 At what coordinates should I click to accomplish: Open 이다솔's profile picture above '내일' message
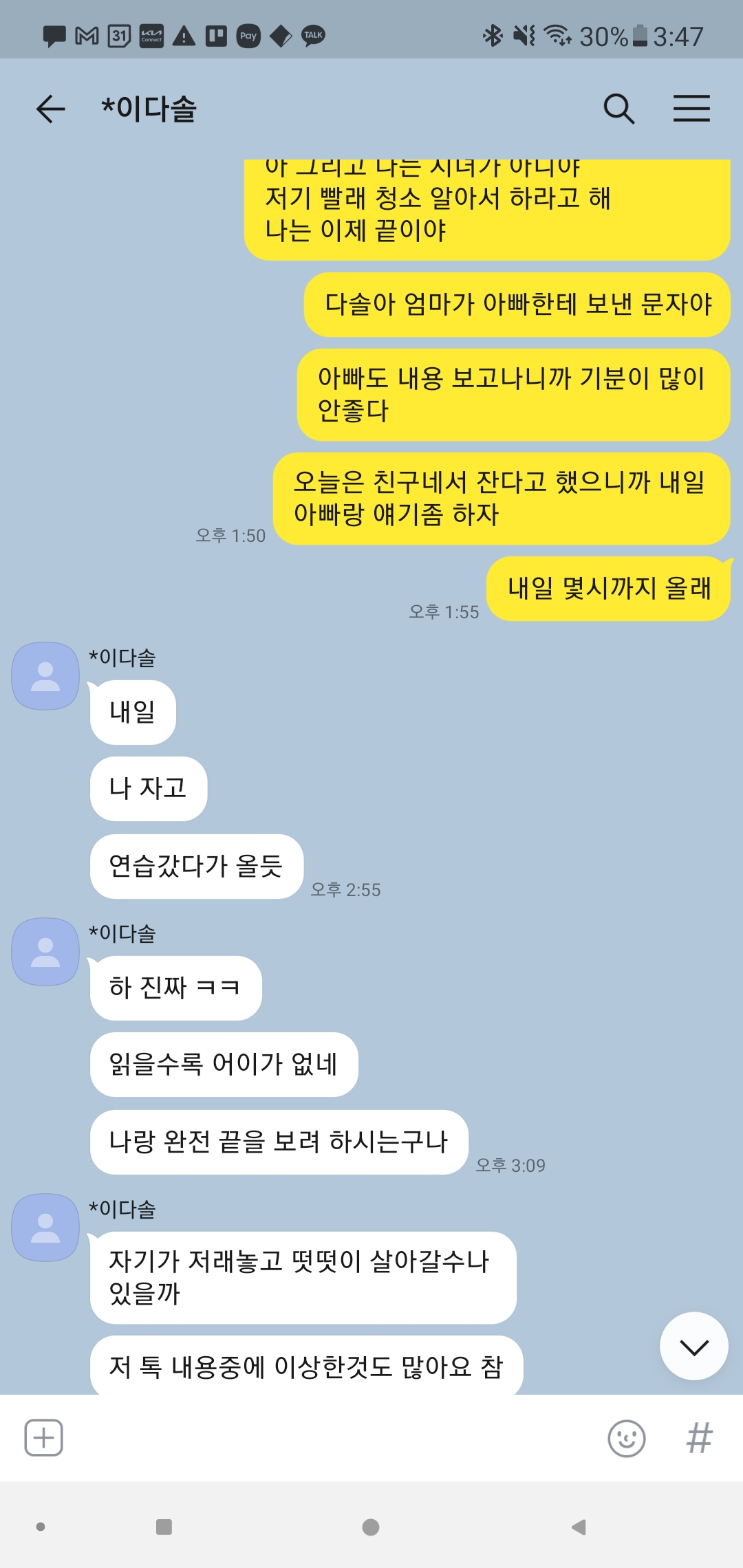pyautogui.click(x=45, y=676)
